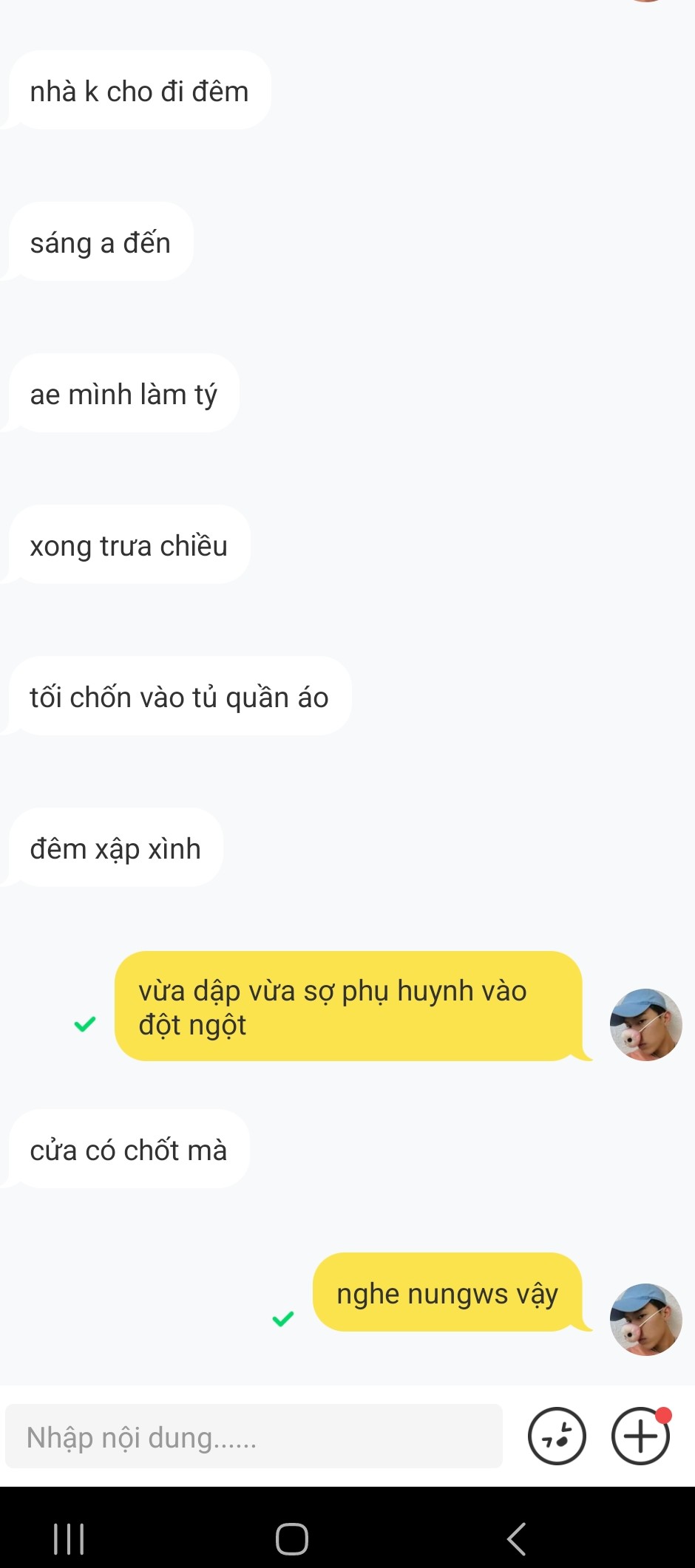Go back with system back button
The image size is (695, 1568).
pos(516,1538)
